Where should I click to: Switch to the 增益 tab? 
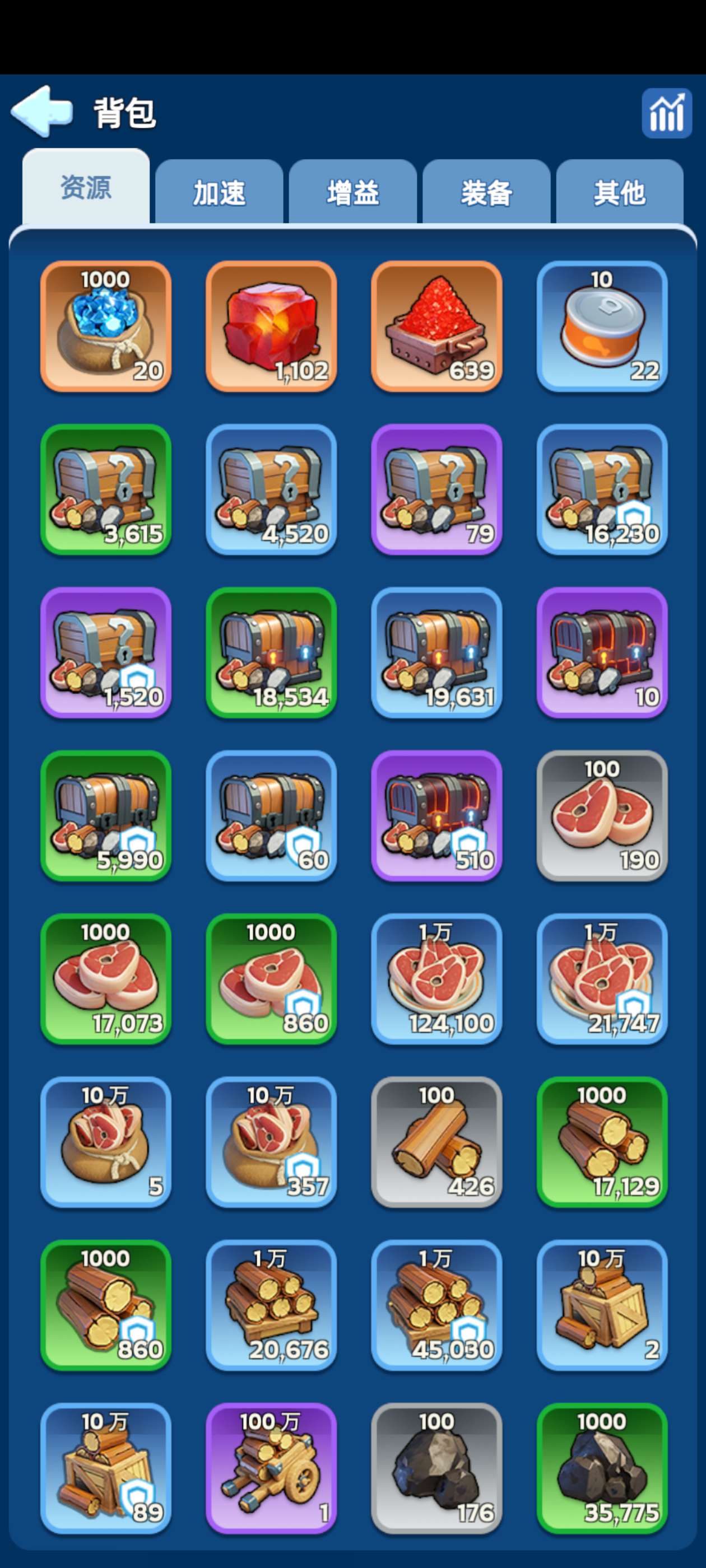coord(352,193)
